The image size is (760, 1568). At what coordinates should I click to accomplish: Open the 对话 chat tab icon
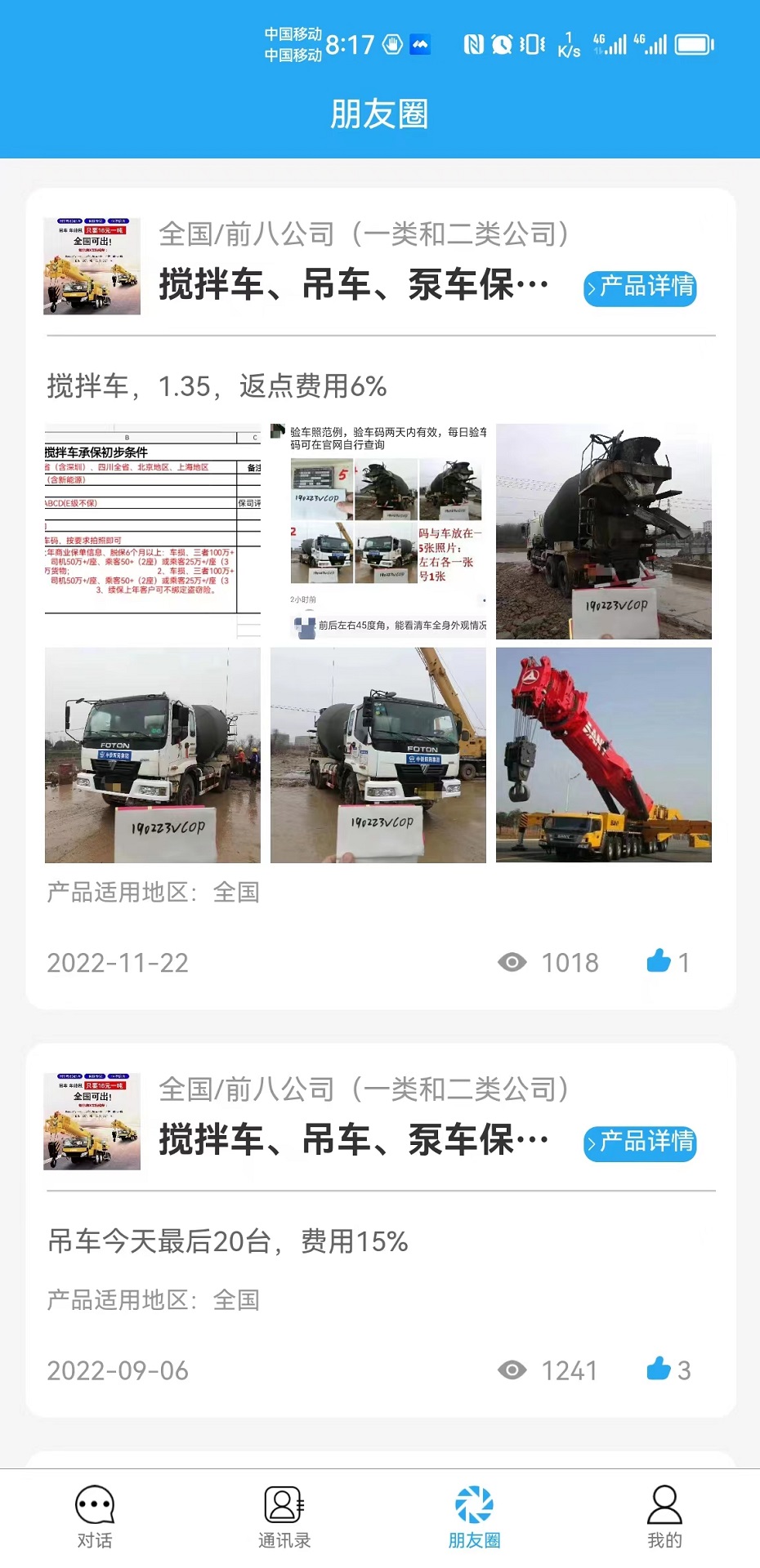pyautogui.click(x=93, y=1507)
